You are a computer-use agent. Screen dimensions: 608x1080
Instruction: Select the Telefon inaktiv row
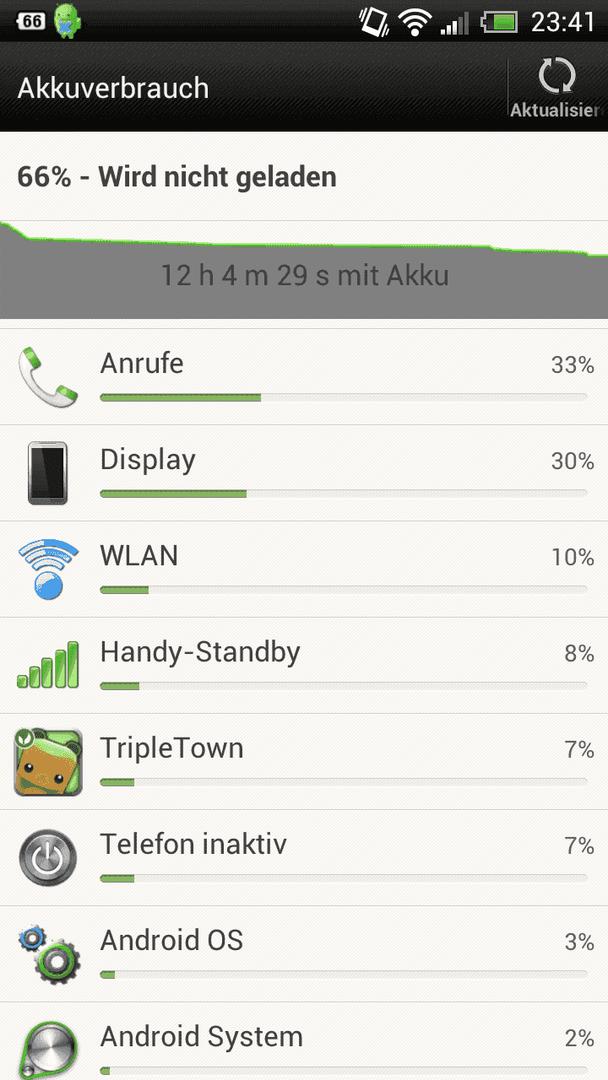(304, 858)
